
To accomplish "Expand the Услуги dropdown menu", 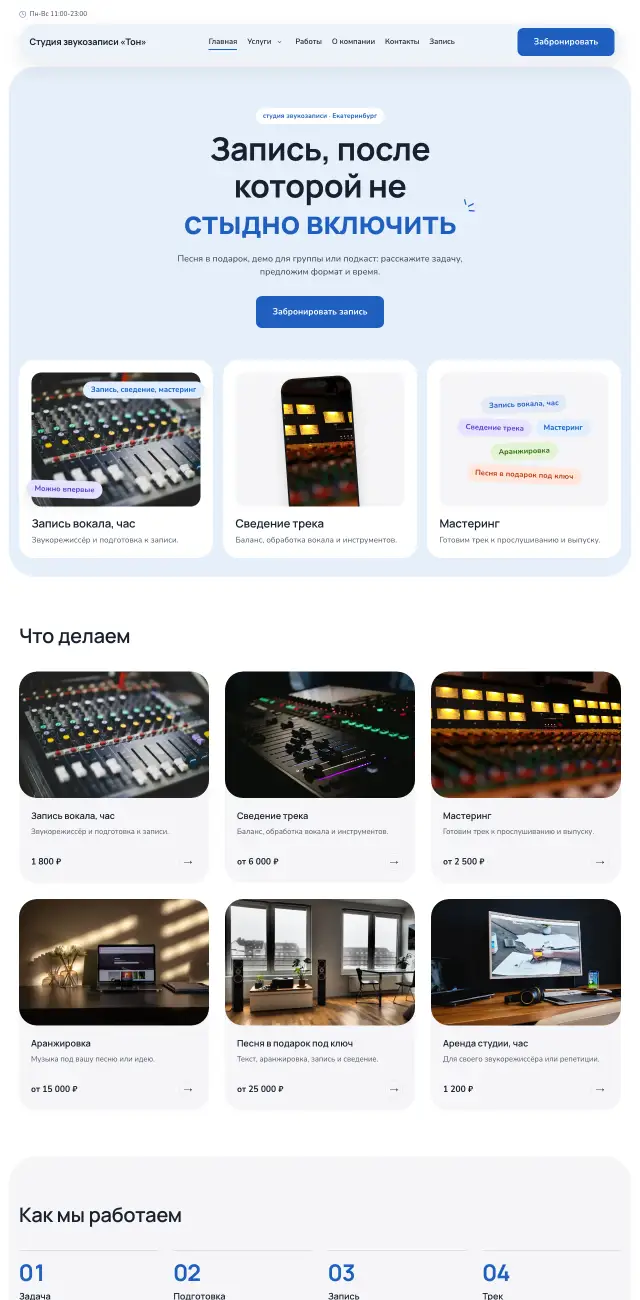I will coord(264,42).
